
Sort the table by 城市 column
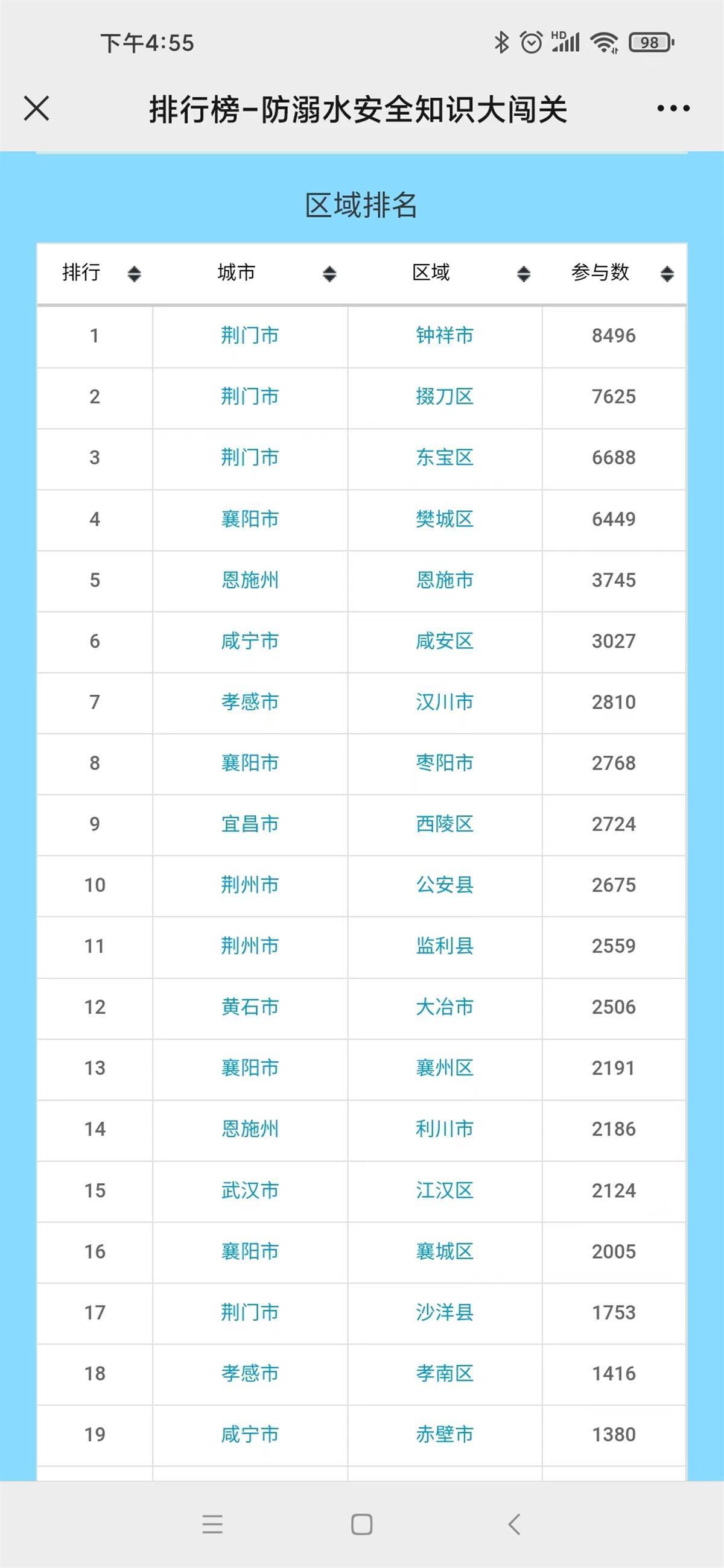329,273
